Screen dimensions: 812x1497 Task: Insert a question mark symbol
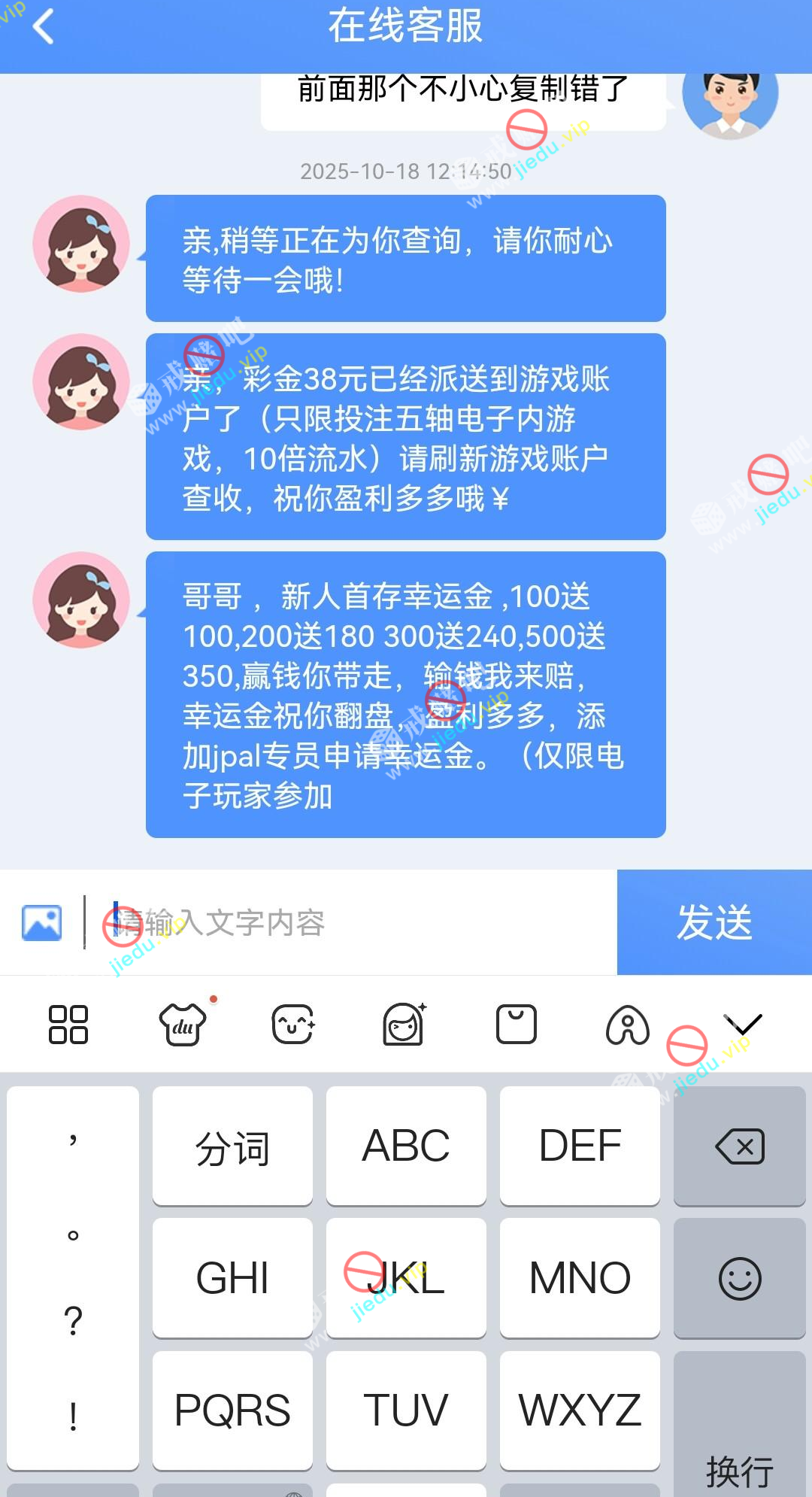[x=73, y=1321]
